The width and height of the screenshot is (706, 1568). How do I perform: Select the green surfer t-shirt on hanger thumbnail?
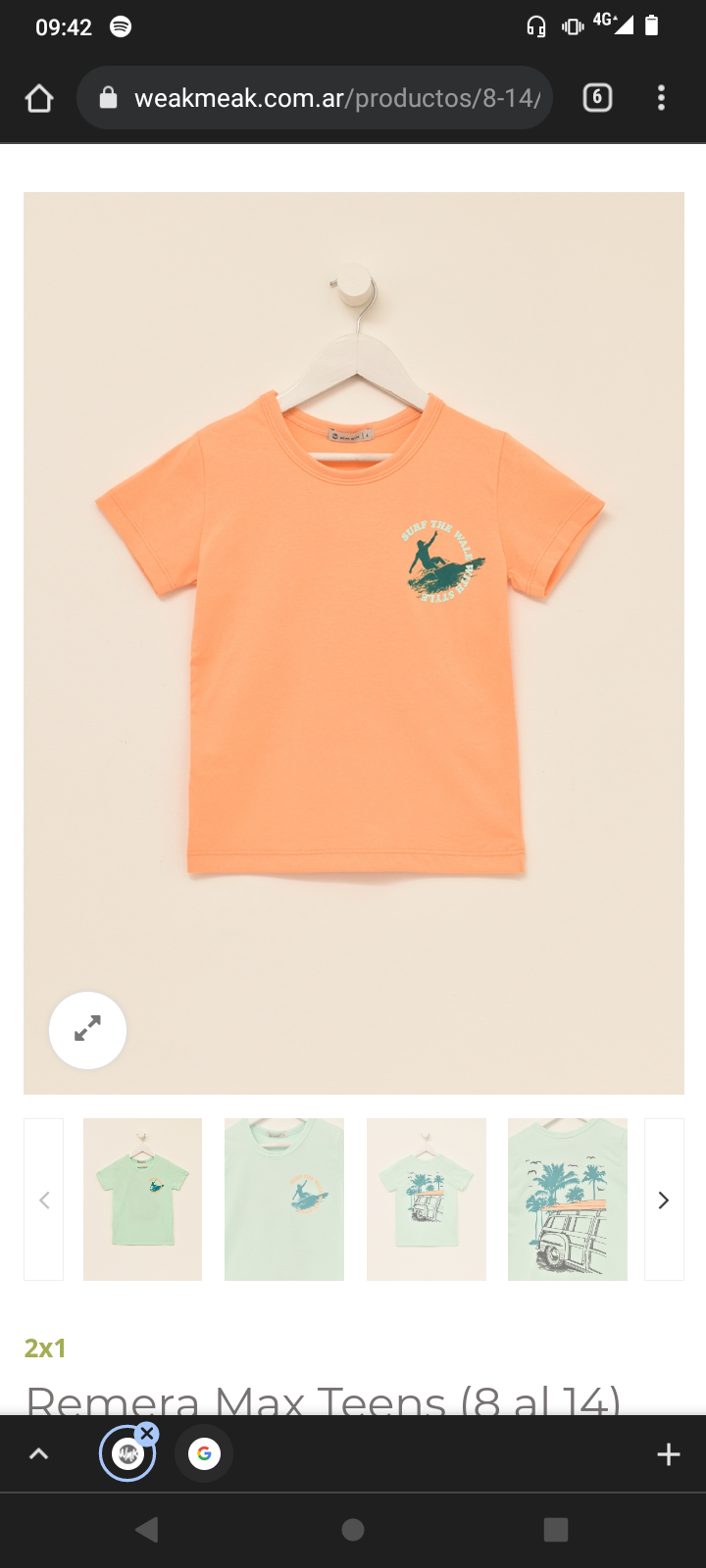click(x=142, y=1200)
